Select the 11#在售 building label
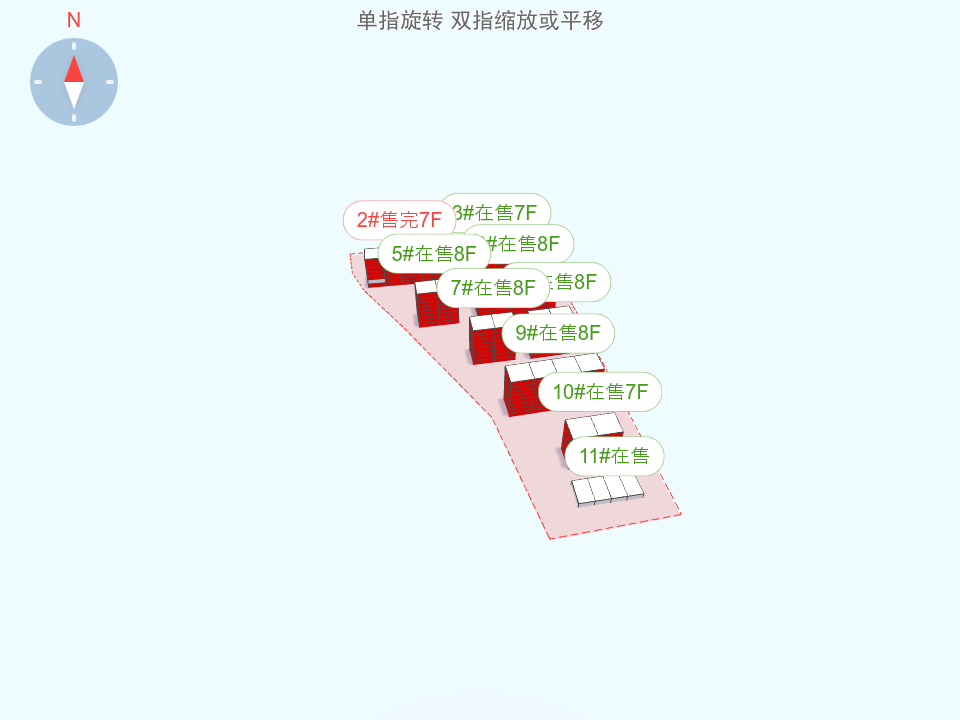Screen dimensions: 960x720 point(614,456)
